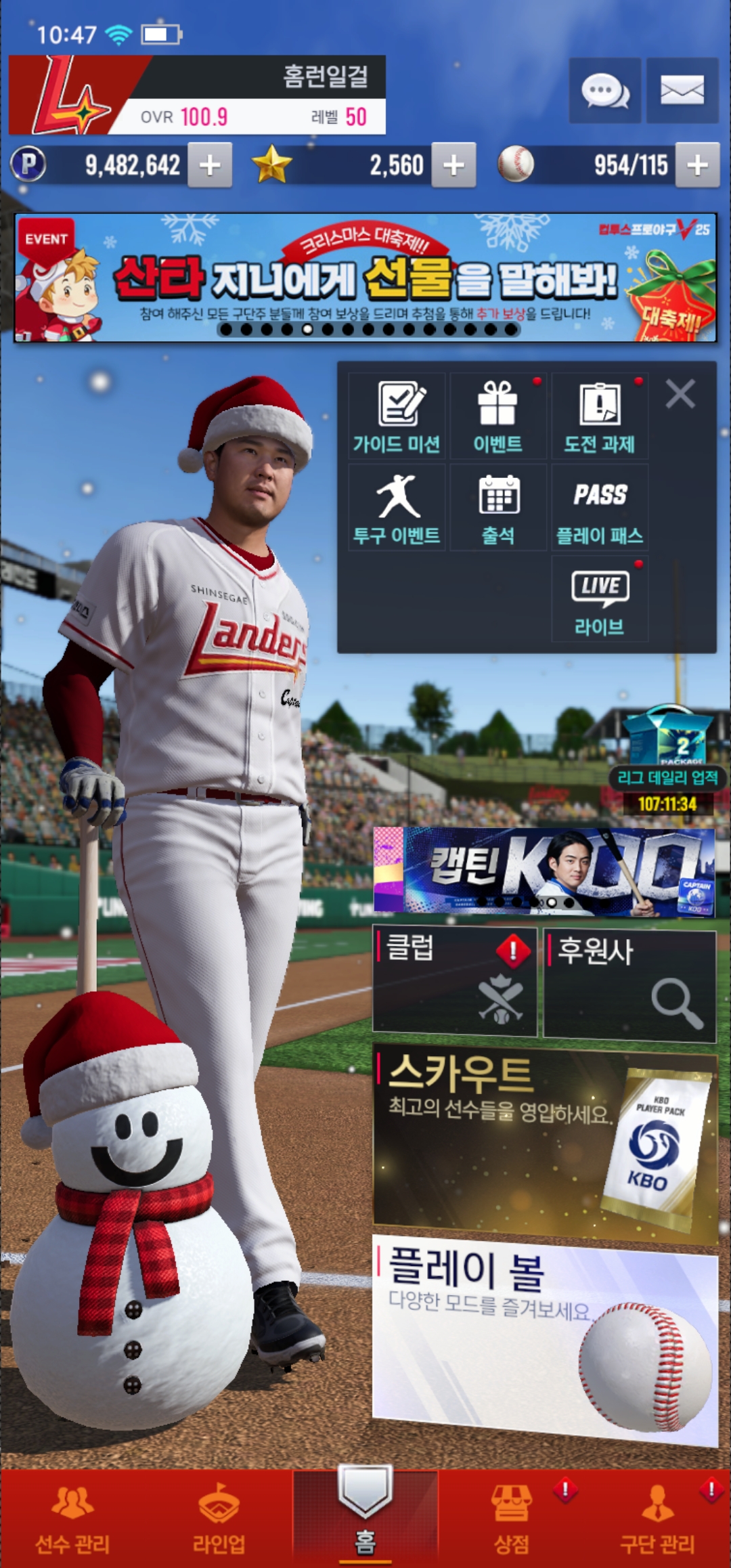Open 플레이 패스 PASS
The width and height of the screenshot is (731, 1568).
tap(600, 508)
